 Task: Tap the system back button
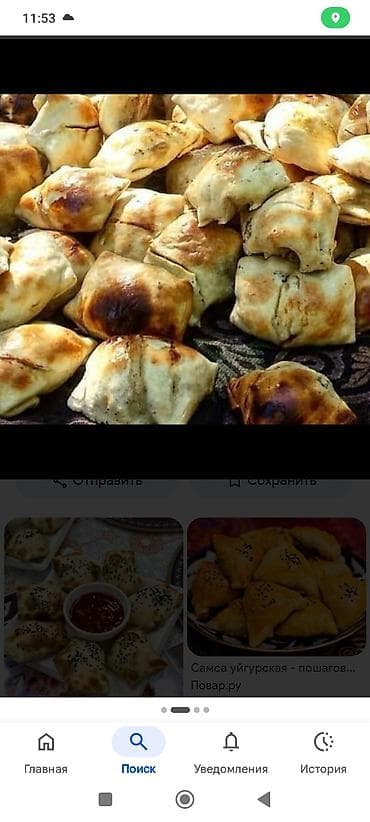264,799
